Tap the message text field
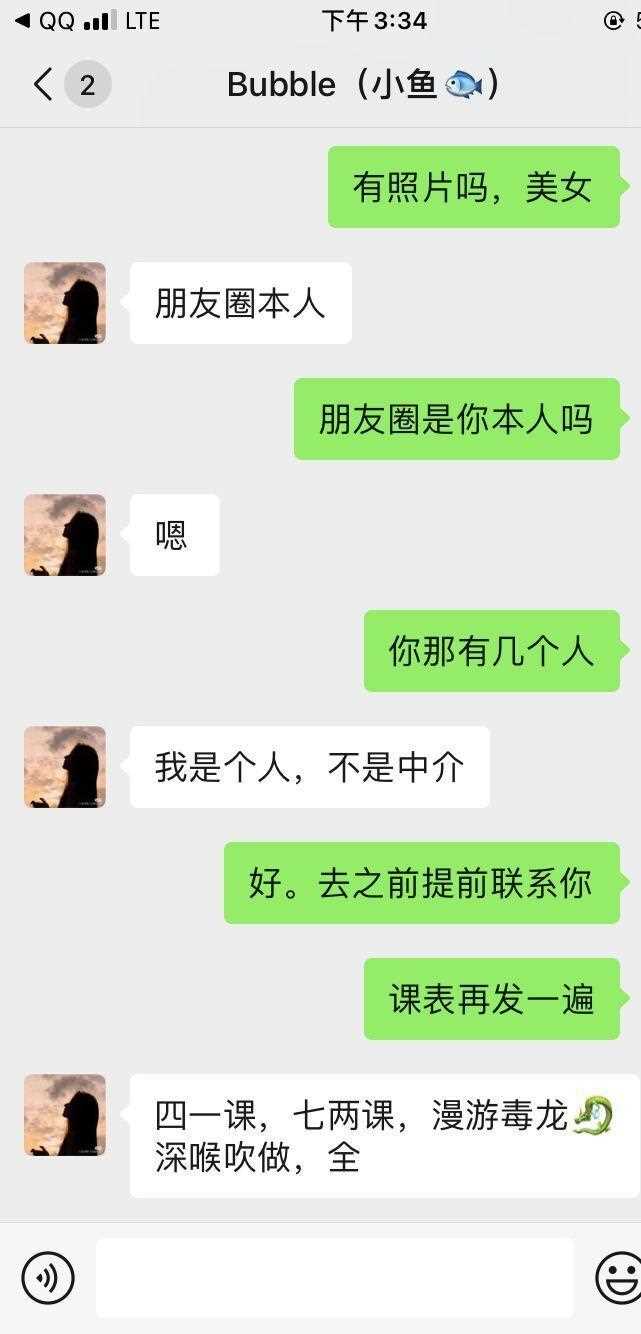 coord(335,1277)
